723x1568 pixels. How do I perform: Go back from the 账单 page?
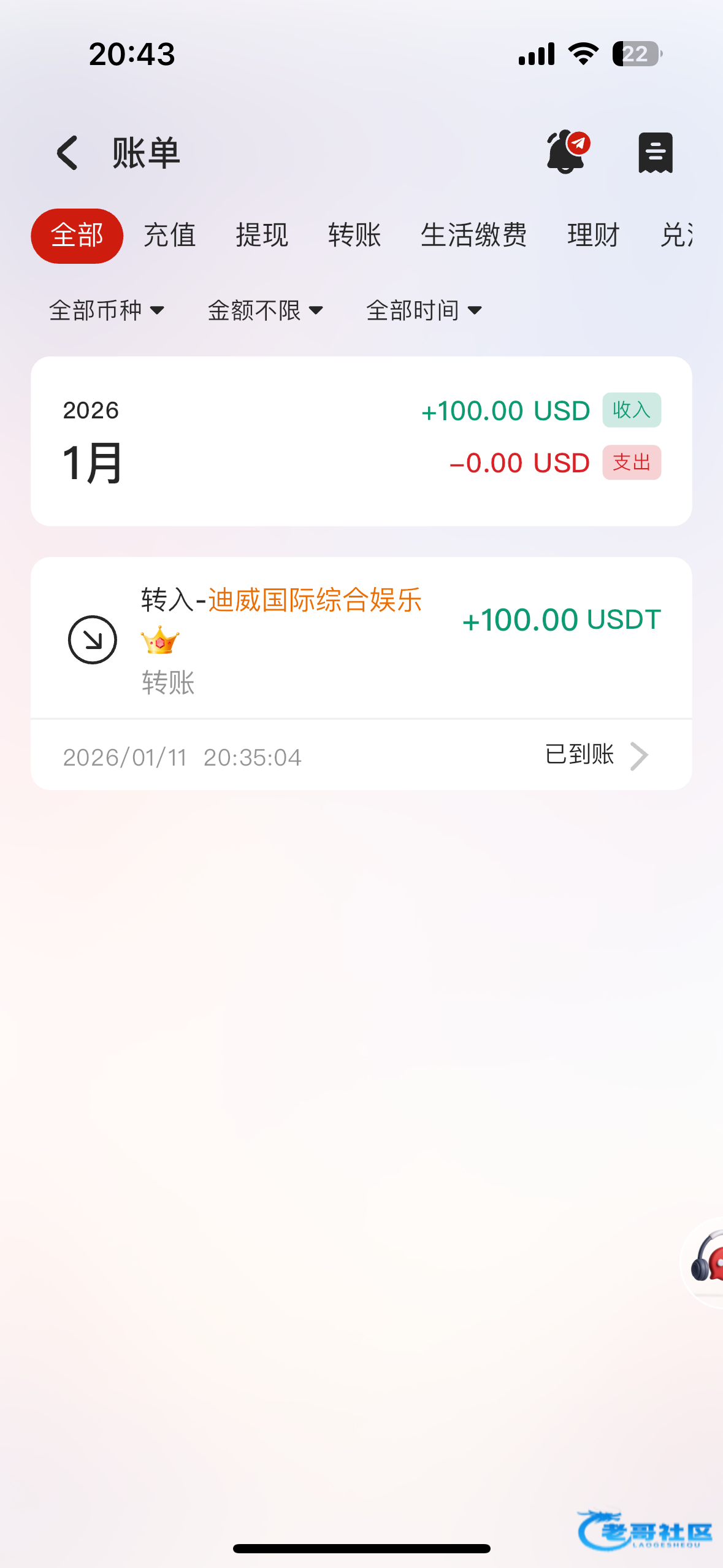click(x=67, y=153)
